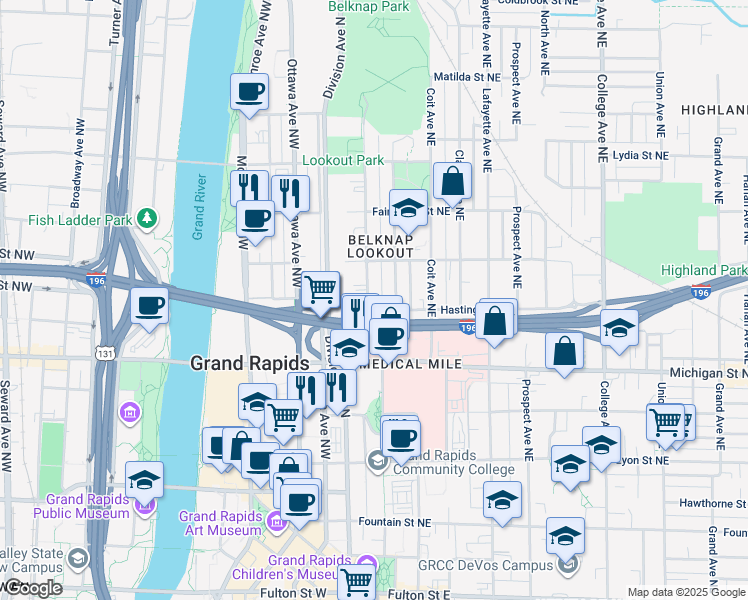Open the Fish Ladder Park place pin
The height and width of the screenshot is (600, 748).
pyautogui.click(x=147, y=218)
